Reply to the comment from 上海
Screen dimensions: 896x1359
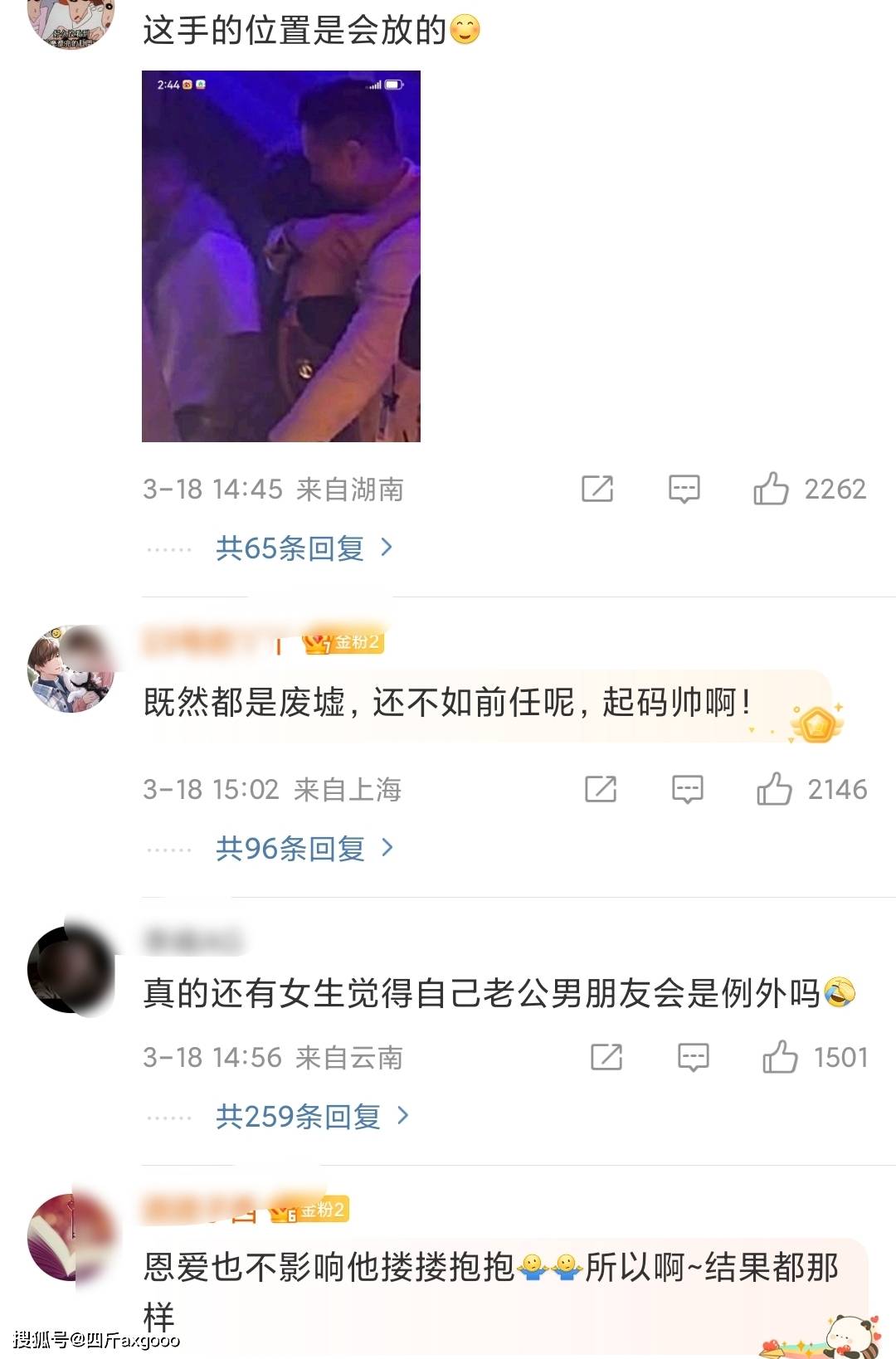687,789
